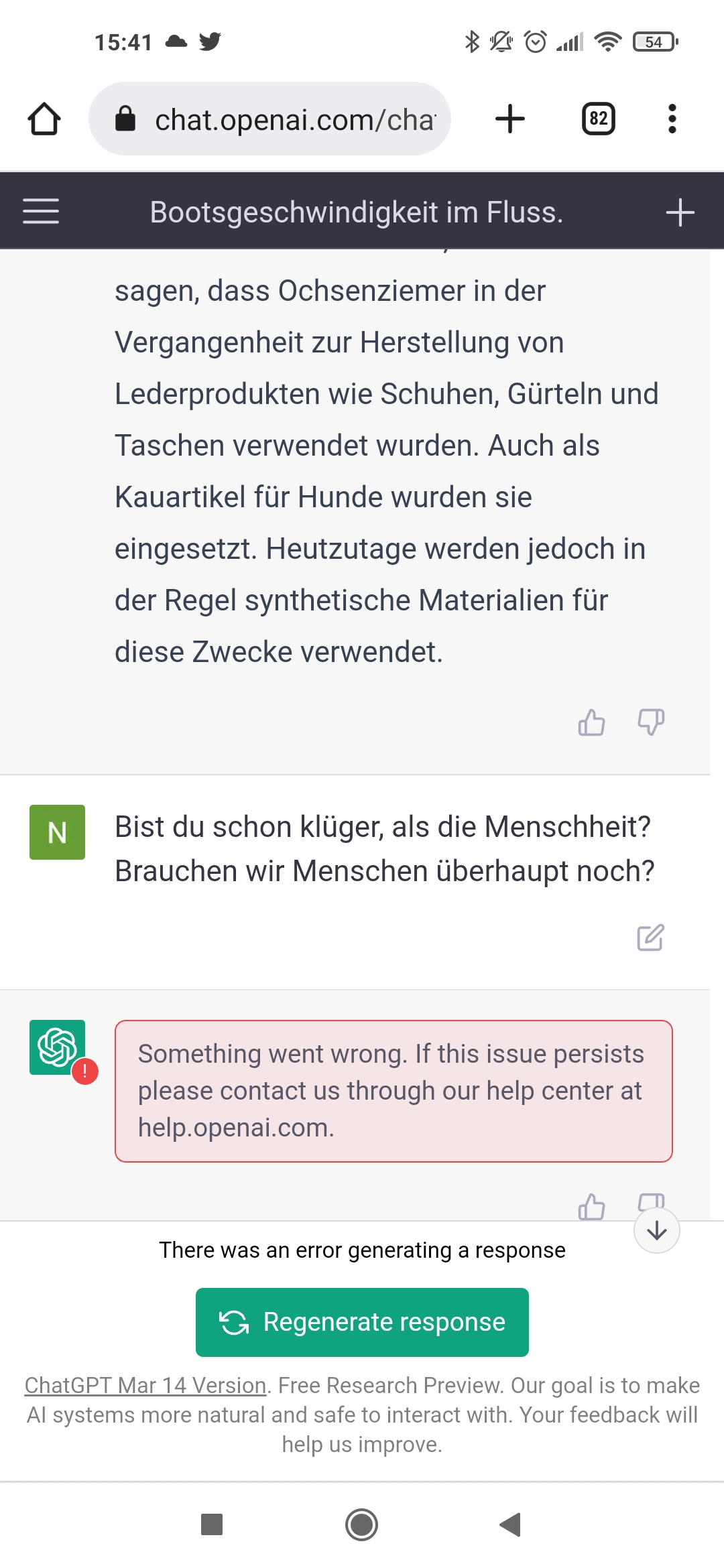
Task: Dislike the Ochsenziemer answer with thumbs down
Action: (x=650, y=722)
